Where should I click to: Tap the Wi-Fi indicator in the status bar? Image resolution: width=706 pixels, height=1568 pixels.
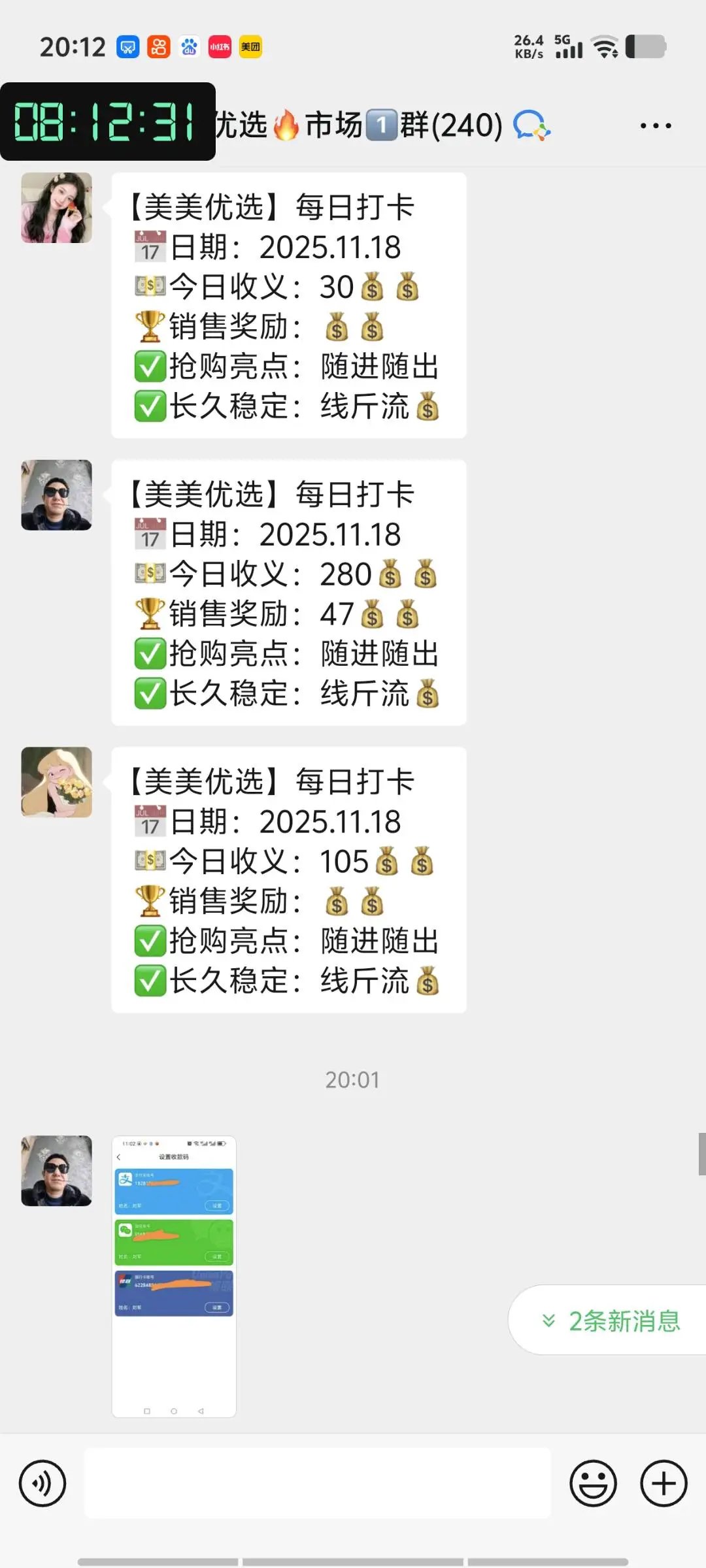click(x=605, y=46)
